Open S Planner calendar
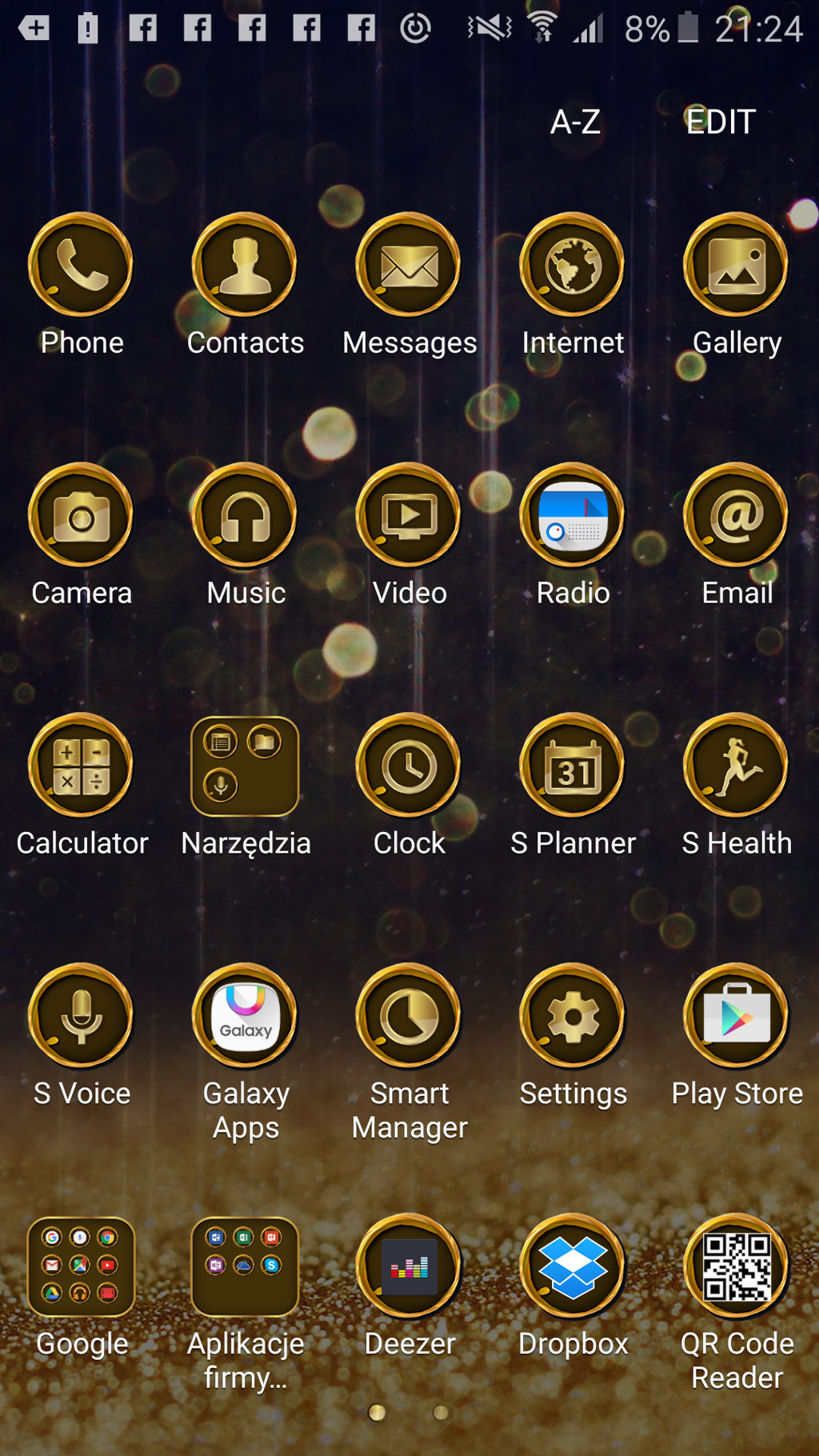Screen dimensions: 819x1456 point(573,766)
